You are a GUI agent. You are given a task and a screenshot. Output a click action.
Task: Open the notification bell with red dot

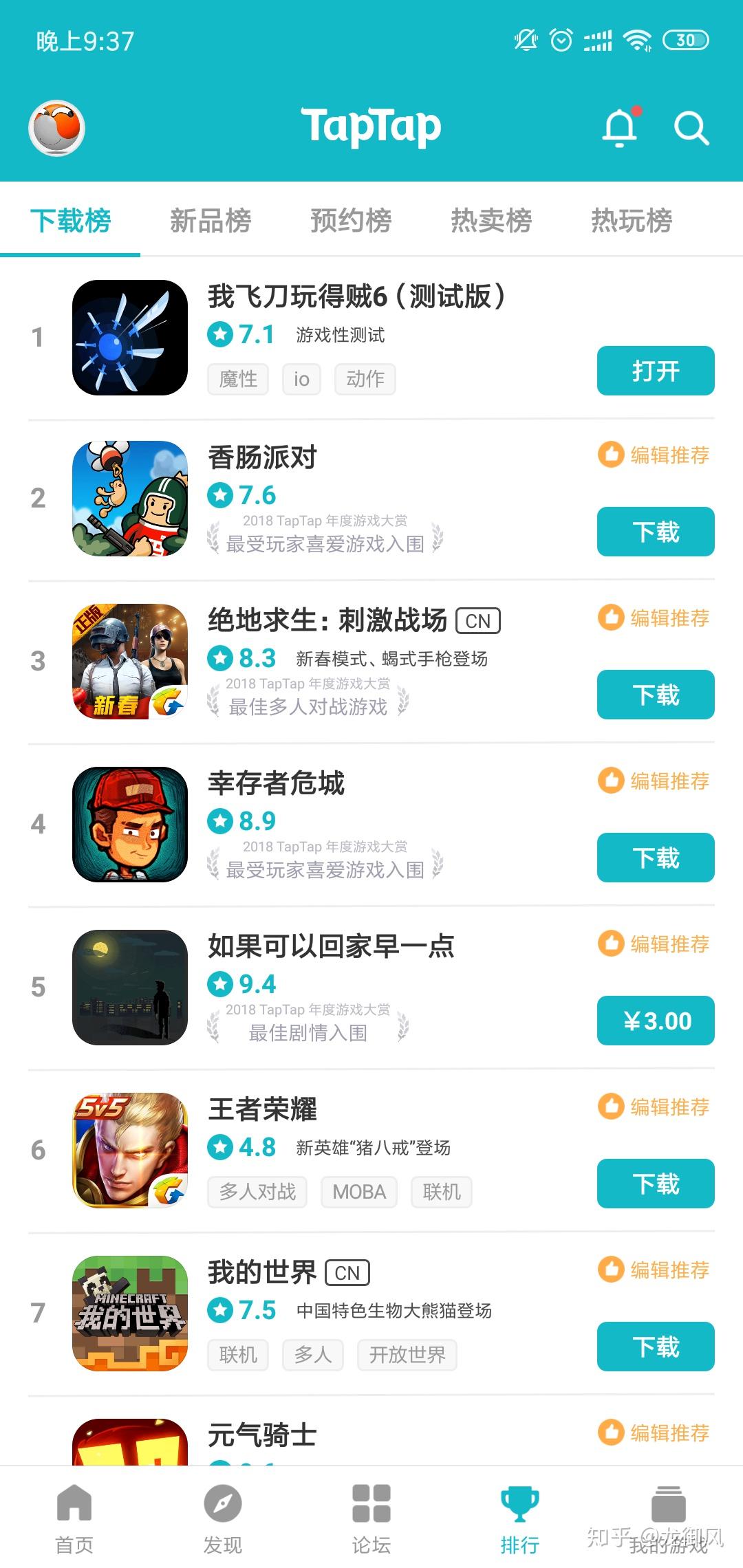(x=619, y=127)
